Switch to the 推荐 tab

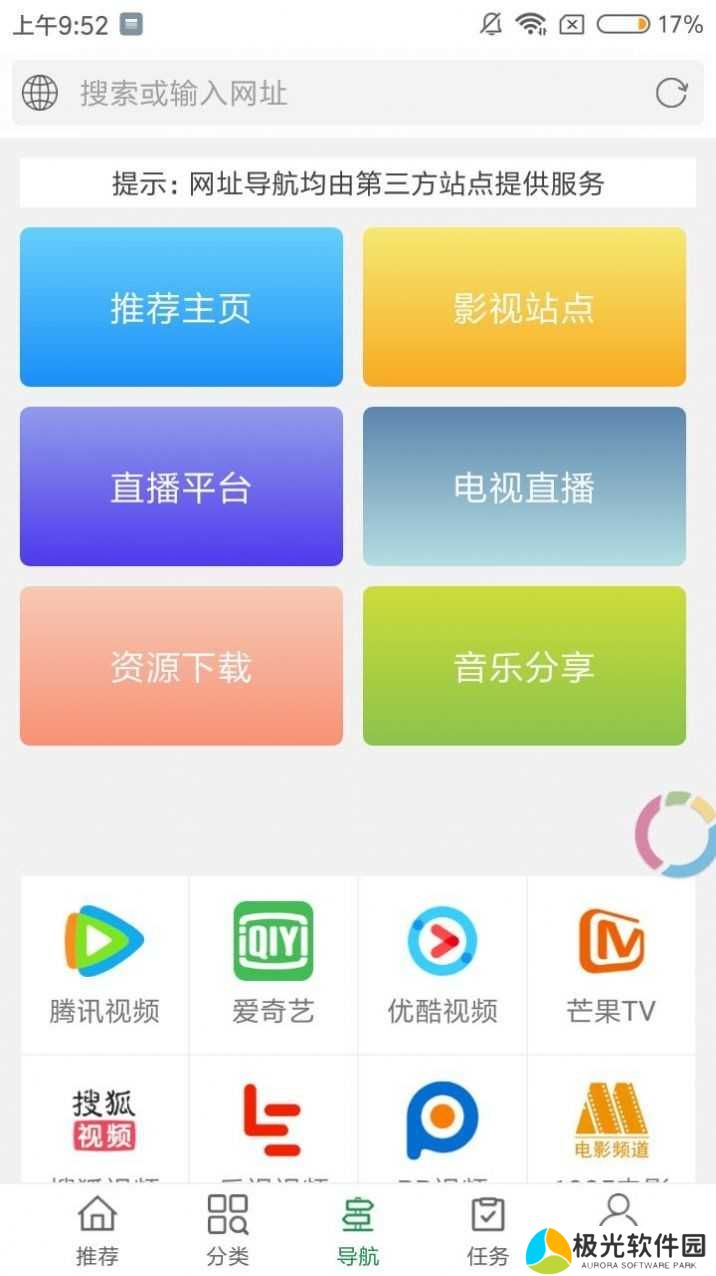[x=97, y=1230]
